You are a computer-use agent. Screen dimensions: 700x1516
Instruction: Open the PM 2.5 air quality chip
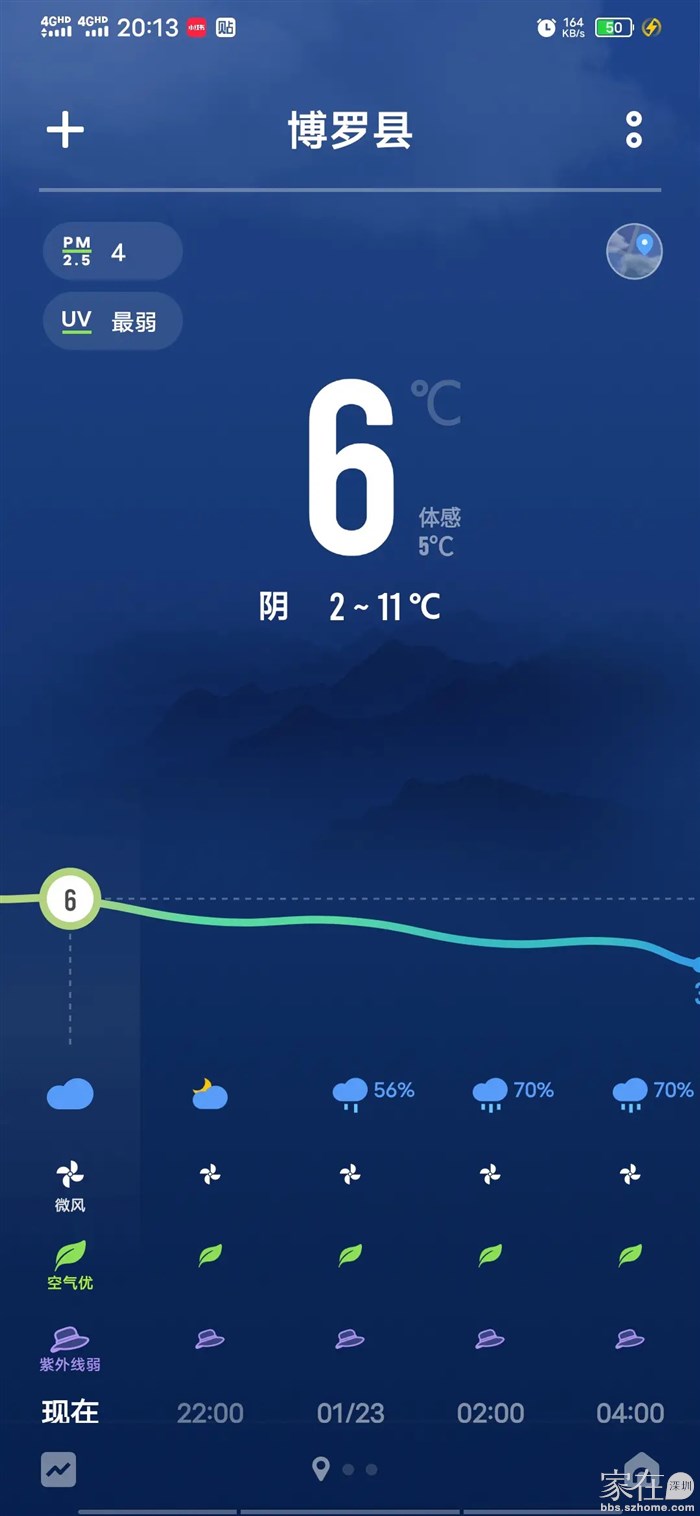pyautogui.click(x=112, y=252)
